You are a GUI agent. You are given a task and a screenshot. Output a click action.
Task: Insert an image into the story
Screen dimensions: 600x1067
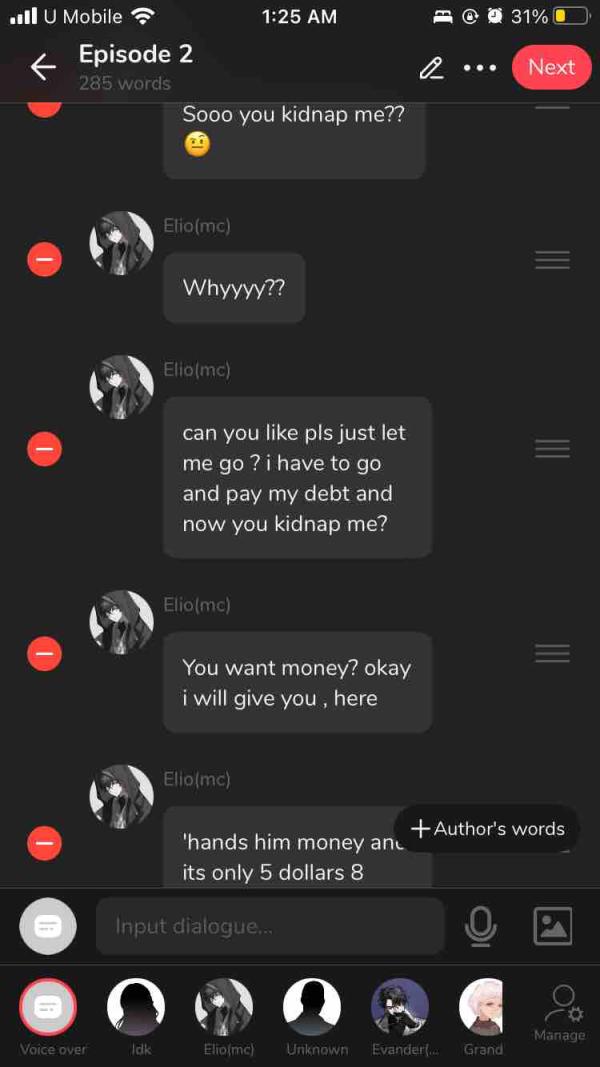[x=552, y=926]
